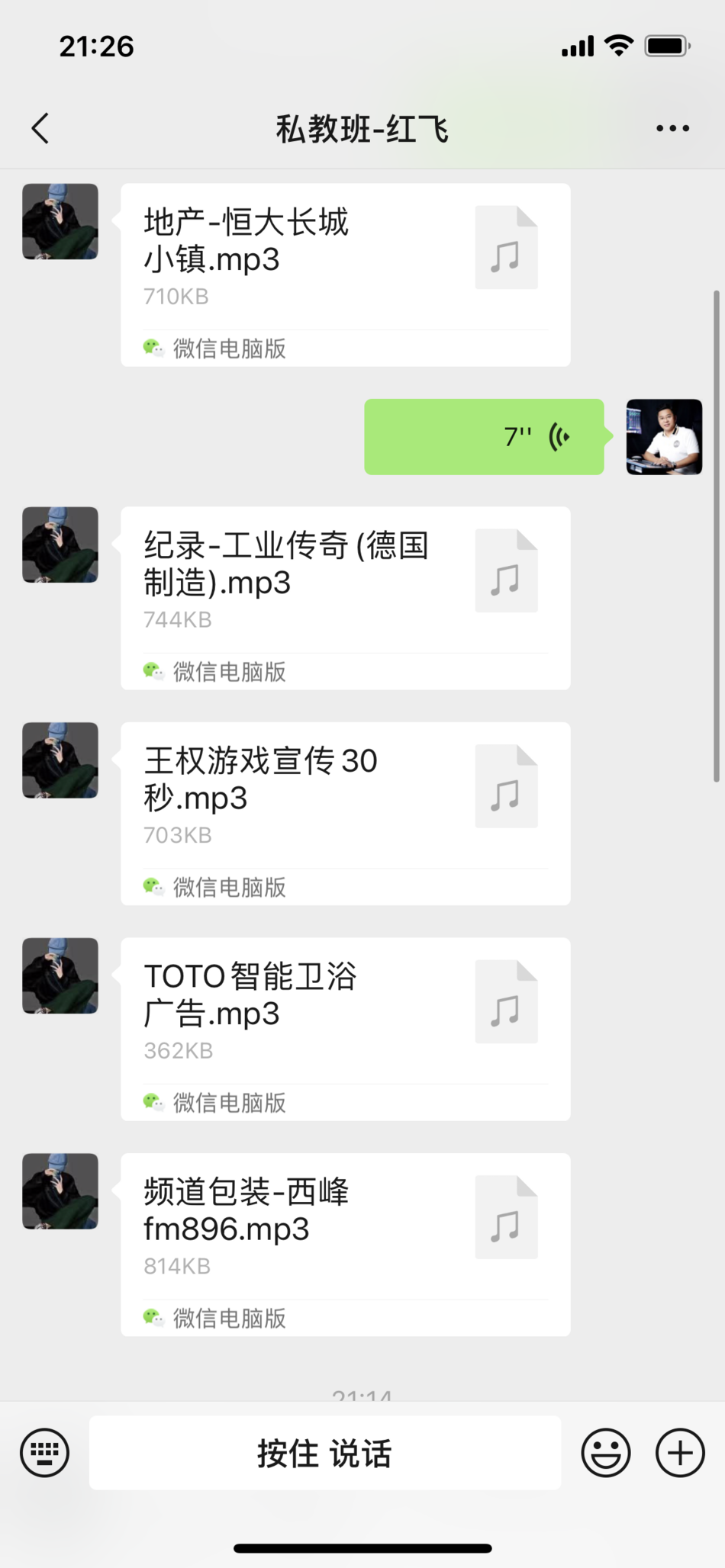This screenshot has width=725, height=1568.
Task: View the profile of the voice message sender
Action: [x=664, y=437]
